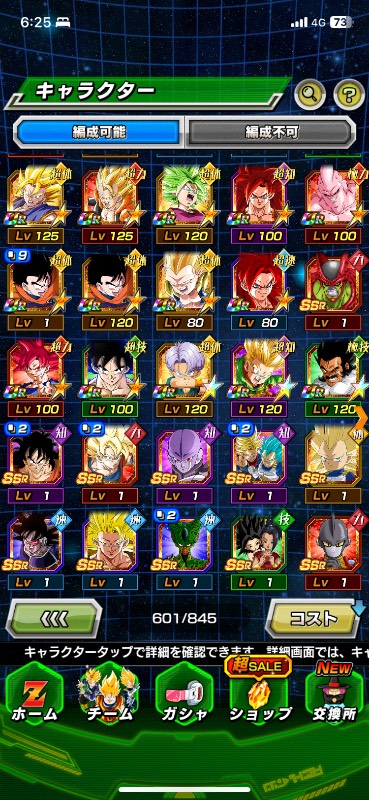Open the ショップ with sale badge
Screen dimensions: 369x800
tap(260, 691)
